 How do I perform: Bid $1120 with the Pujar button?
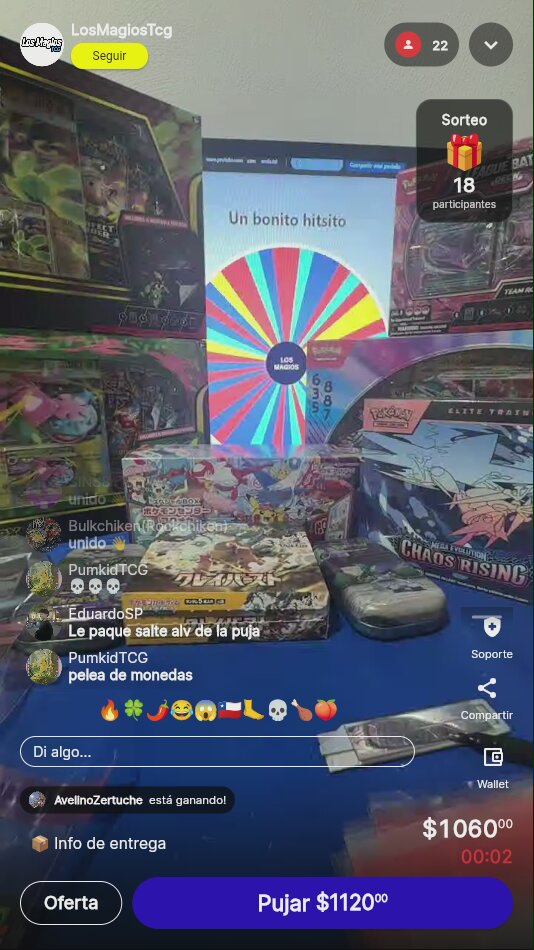[323, 903]
